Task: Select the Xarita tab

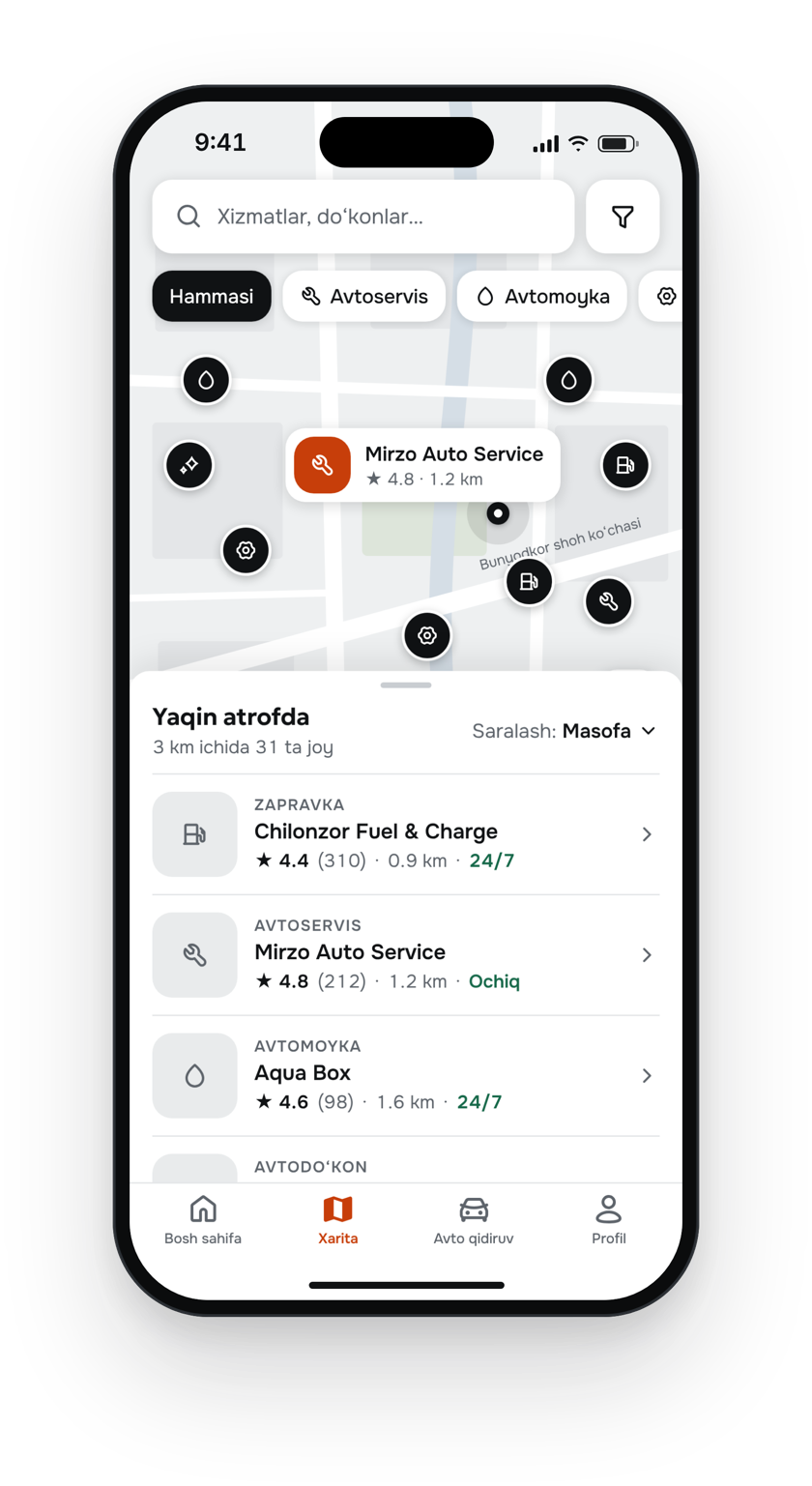Action: click(x=338, y=1220)
